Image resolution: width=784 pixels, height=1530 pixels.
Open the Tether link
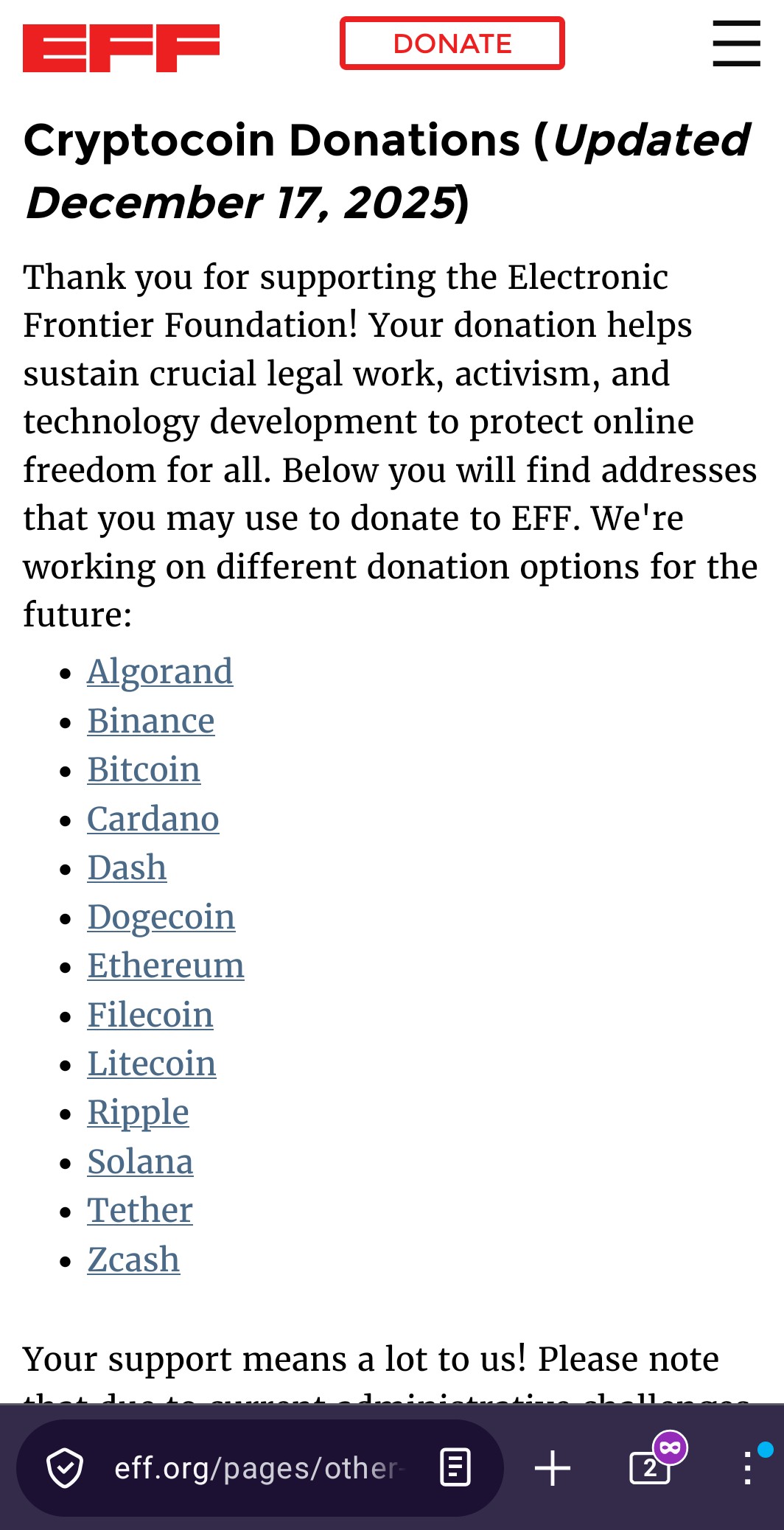(x=140, y=1210)
